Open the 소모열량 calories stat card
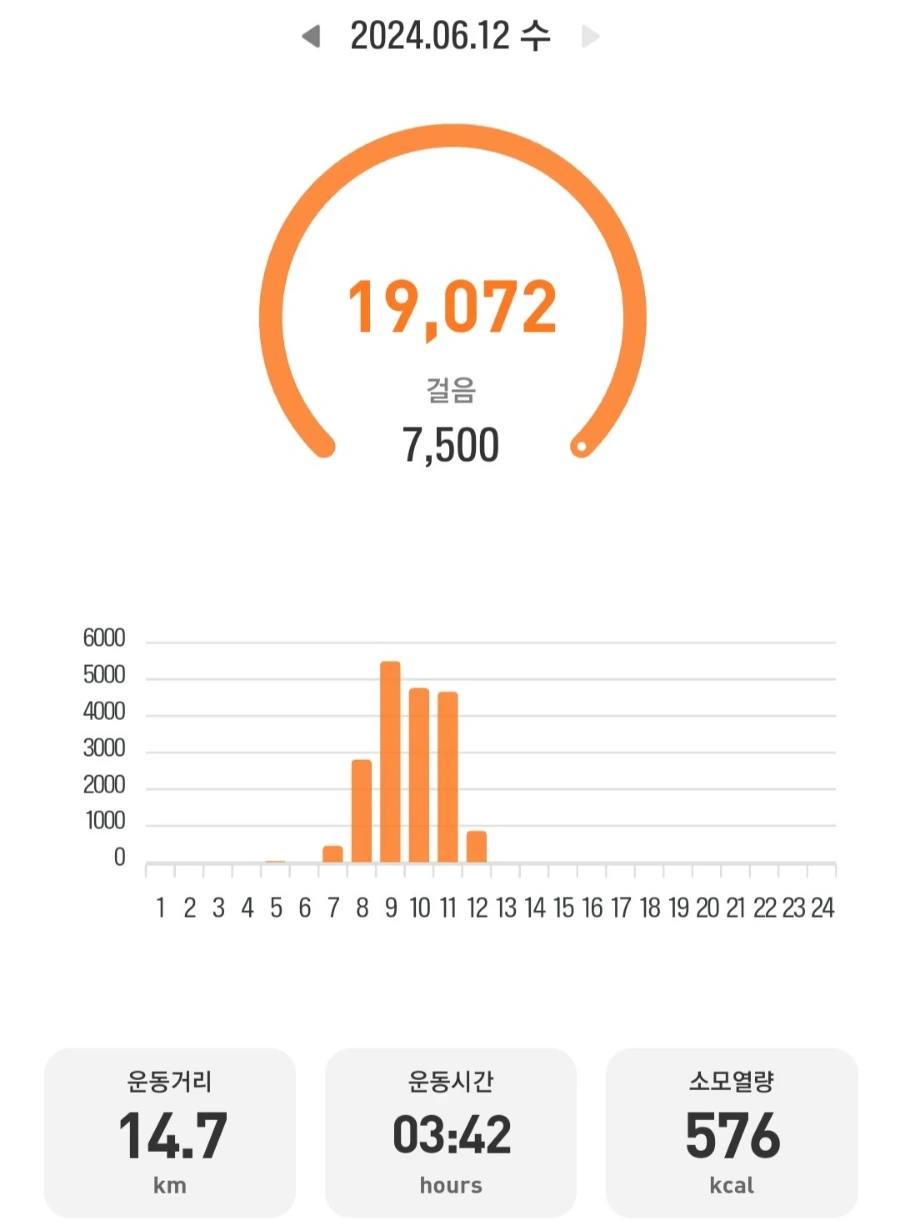 (x=731, y=1130)
